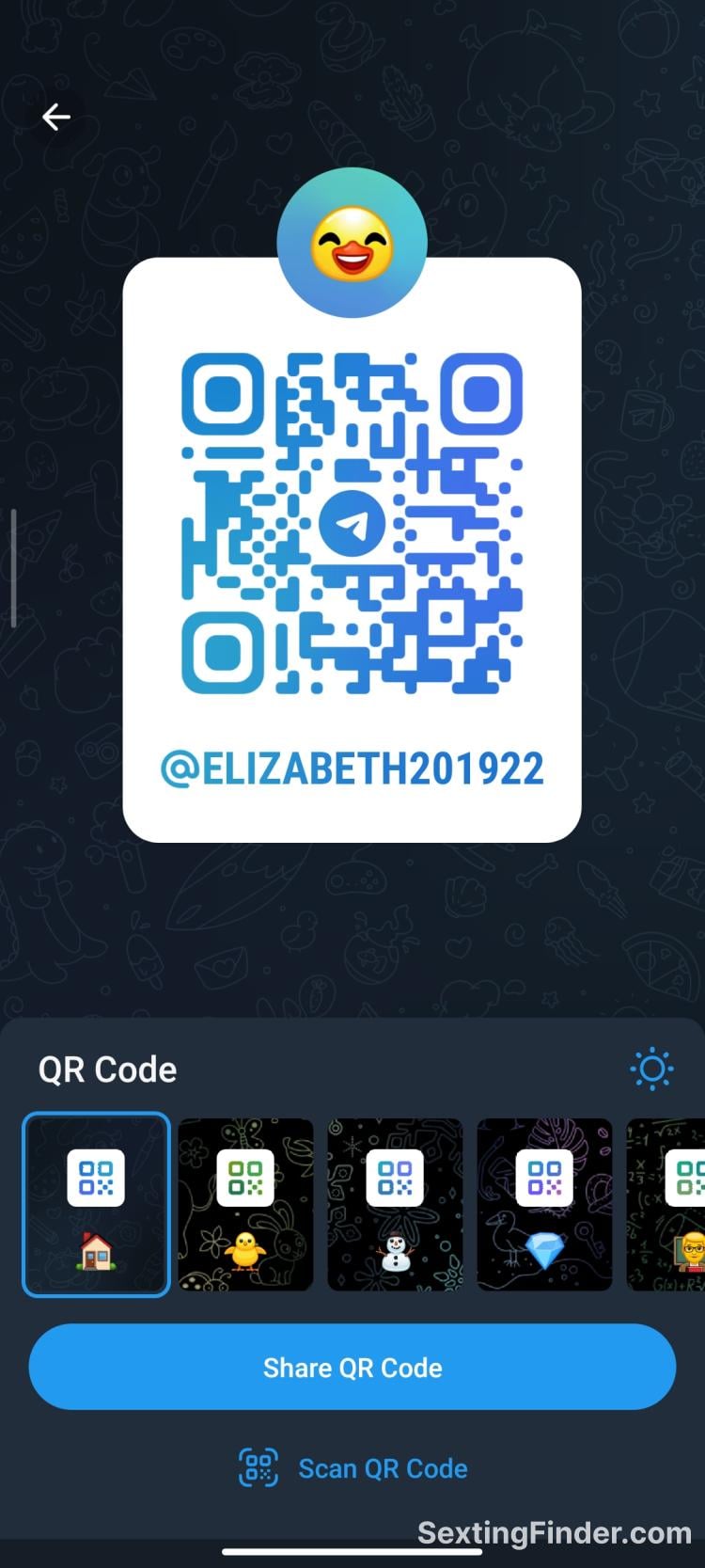Click the small QR preview in the house theme
The image size is (705, 1568).
click(95, 1175)
